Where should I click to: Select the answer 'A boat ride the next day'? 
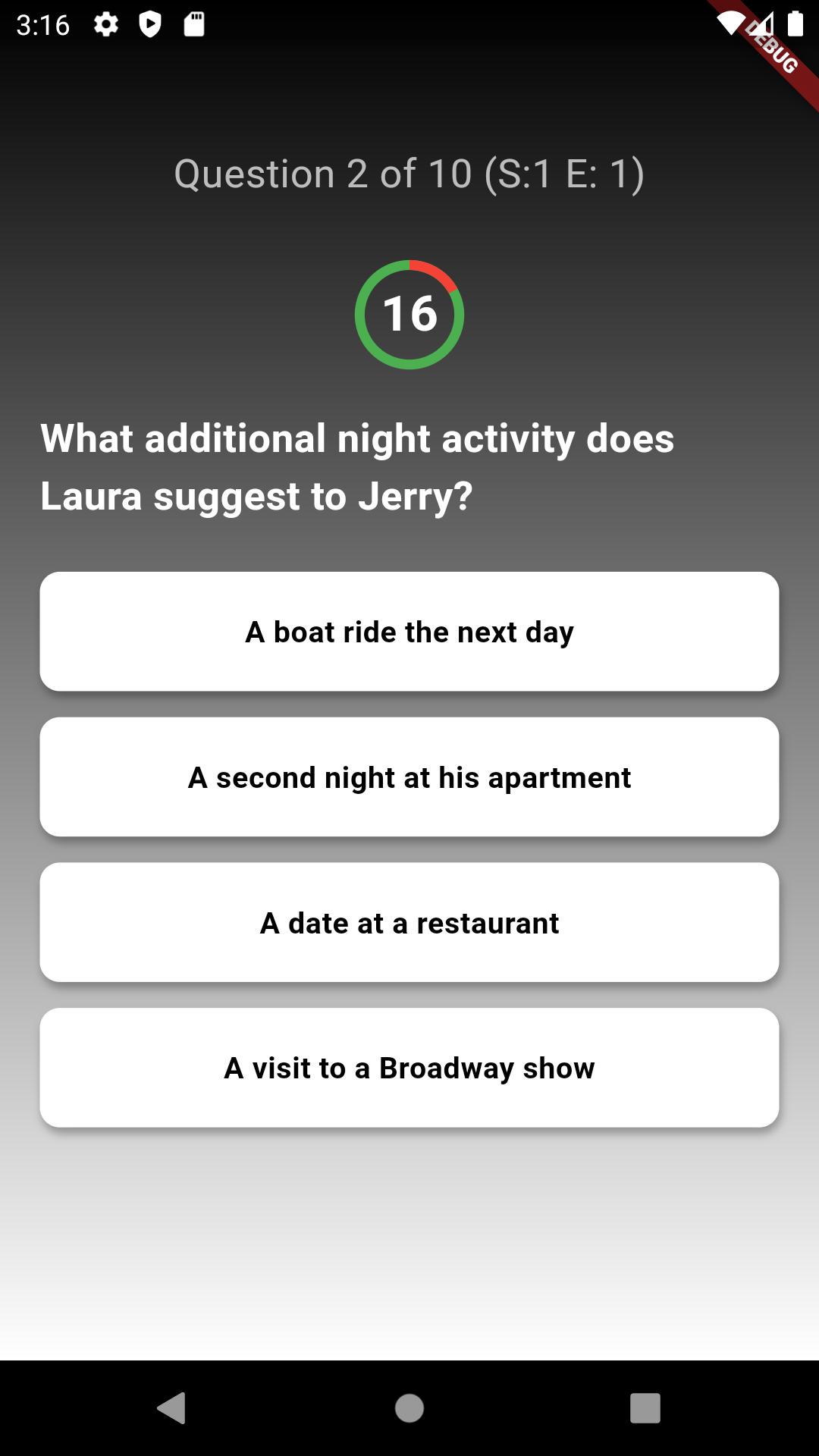(409, 632)
